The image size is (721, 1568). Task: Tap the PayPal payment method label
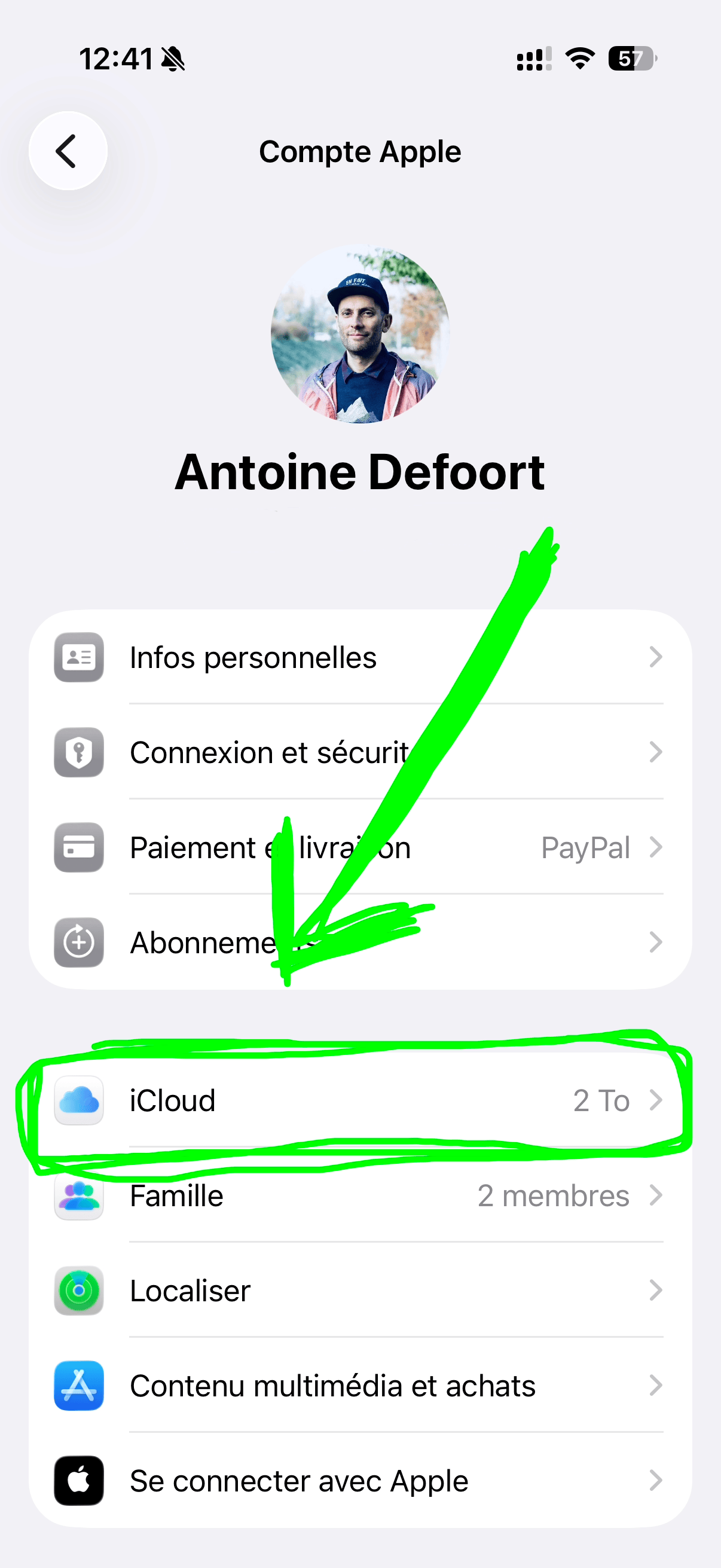click(x=585, y=847)
